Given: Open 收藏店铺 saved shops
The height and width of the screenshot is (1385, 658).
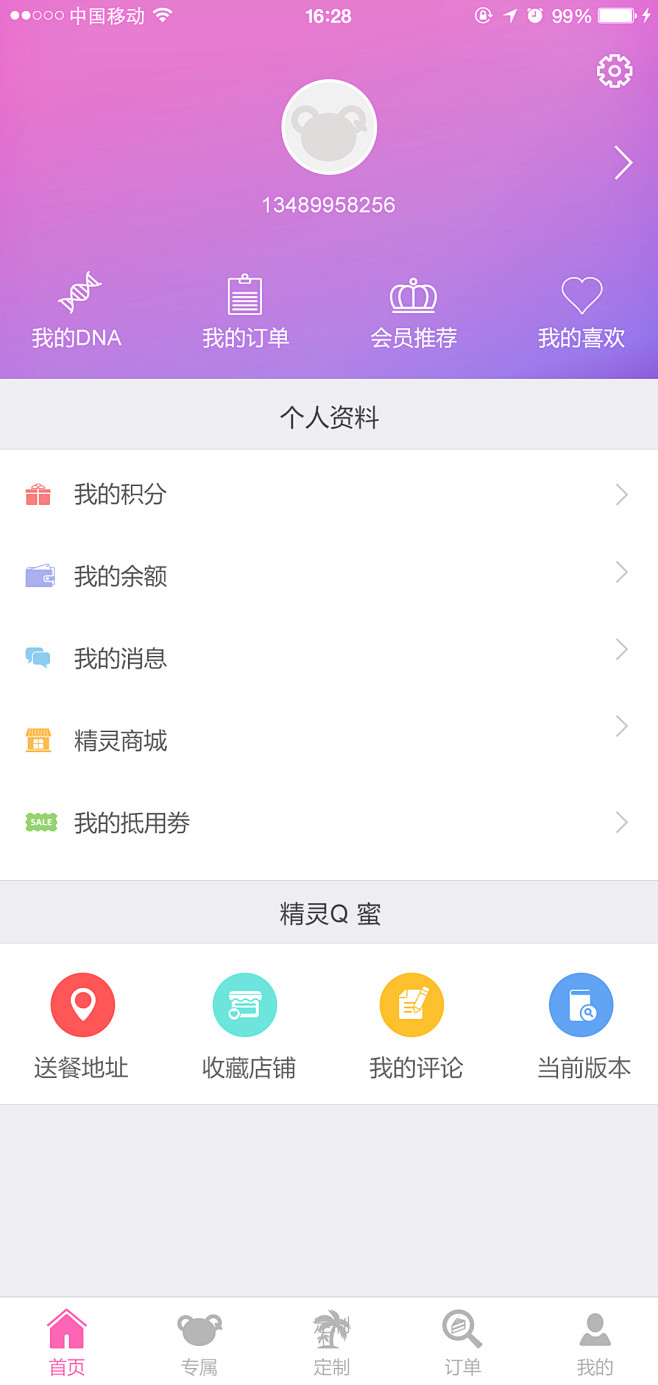Looking at the screenshot, I should [246, 1025].
